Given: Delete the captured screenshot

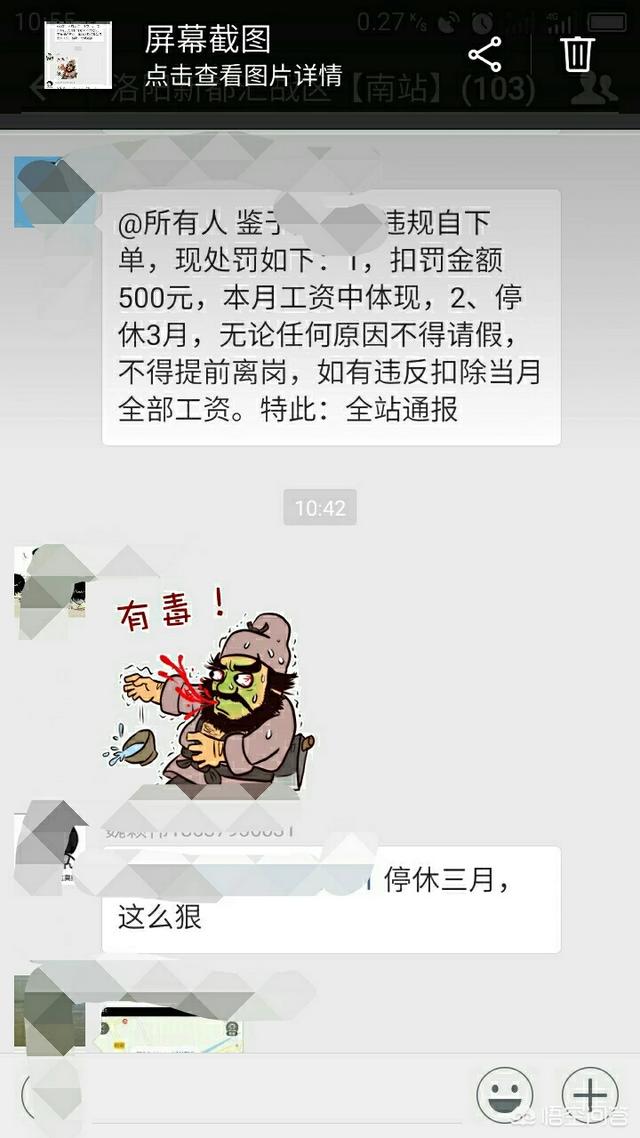Looking at the screenshot, I should 577,54.
